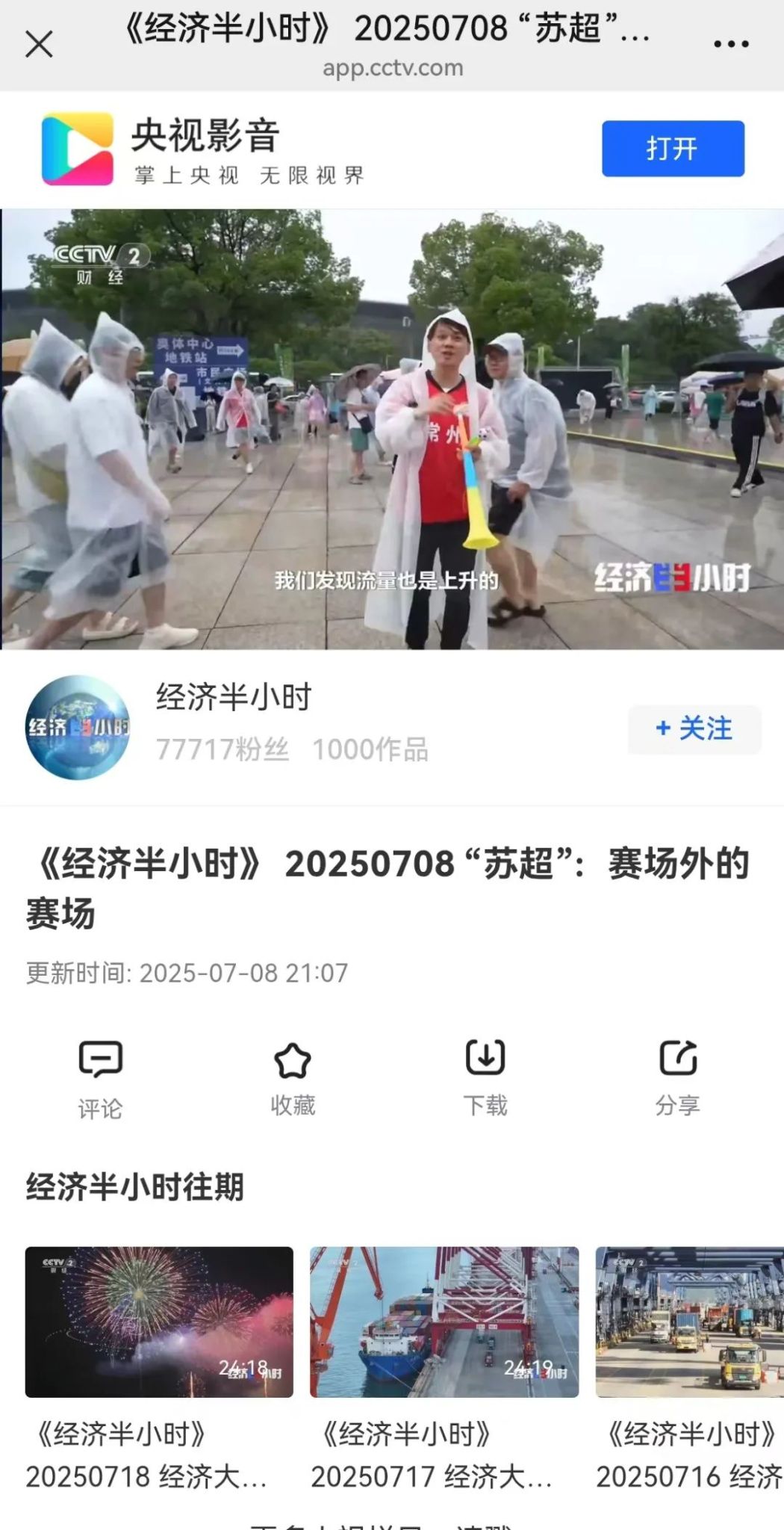Play the 经济半小时 video
784x1530 pixels.
point(392,429)
